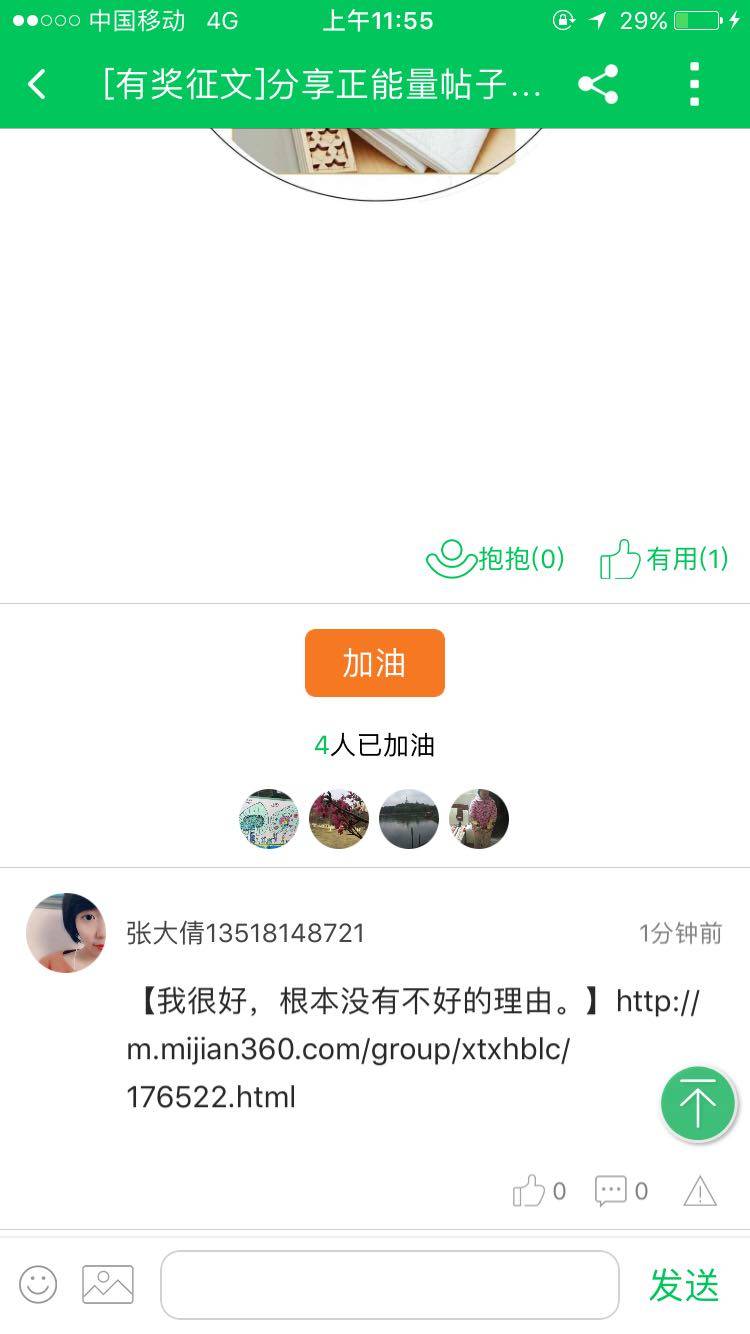Open 张大倩's profile picture
Viewport: 750px width, 1334px height.
66,933
